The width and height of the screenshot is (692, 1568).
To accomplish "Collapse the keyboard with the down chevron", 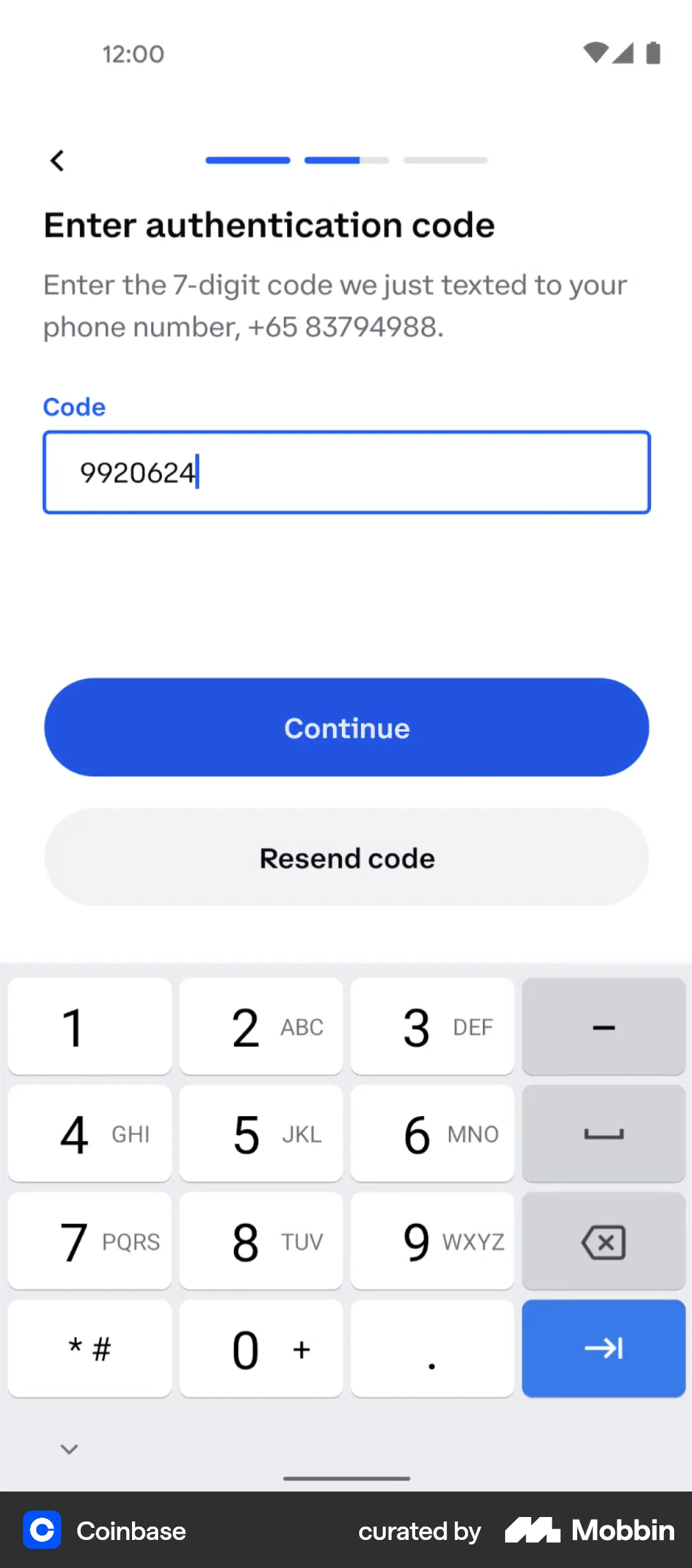I will (69, 1448).
